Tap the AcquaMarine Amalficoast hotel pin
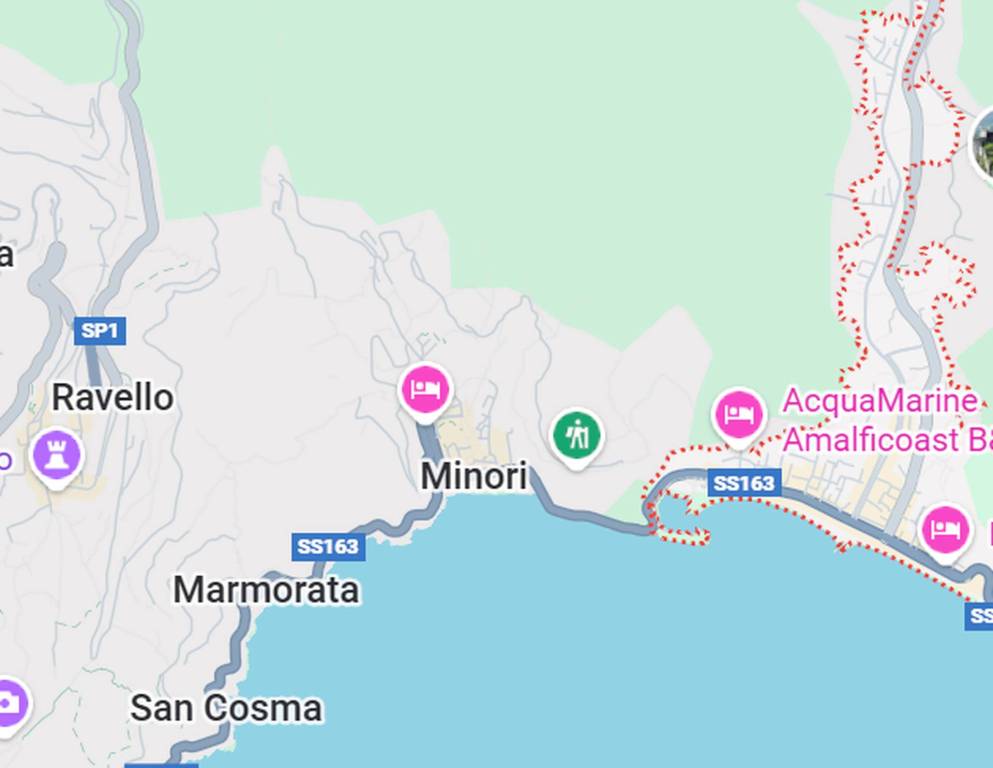Viewport: 993px width, 768px height. (x=738, y=414)
